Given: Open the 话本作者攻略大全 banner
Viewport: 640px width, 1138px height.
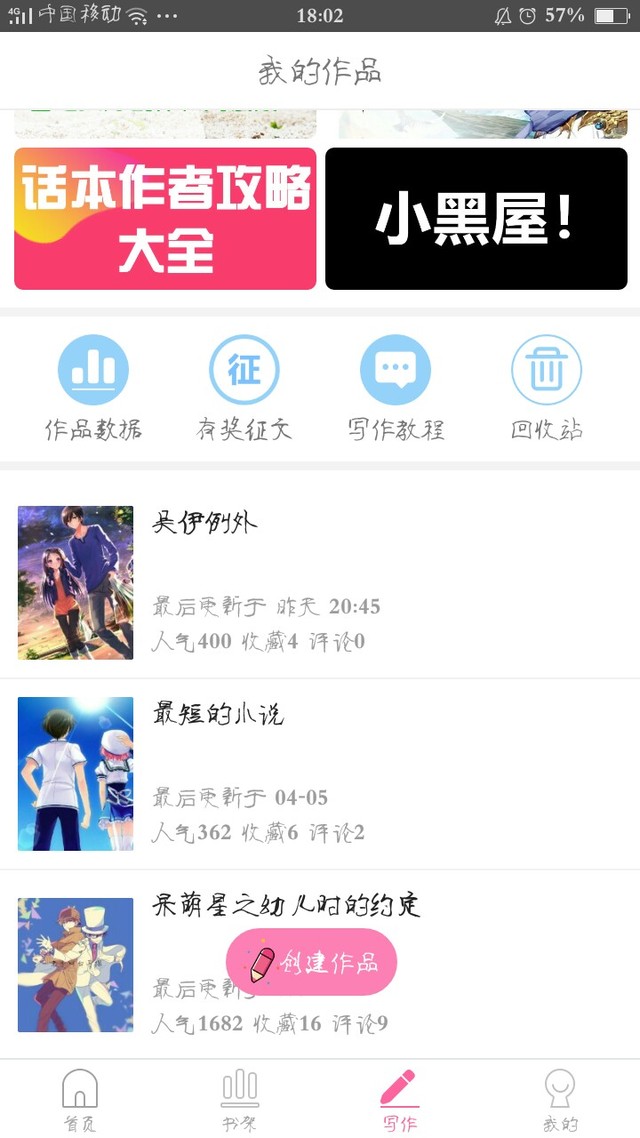Looking at the screenshot, I should [165, 219].
